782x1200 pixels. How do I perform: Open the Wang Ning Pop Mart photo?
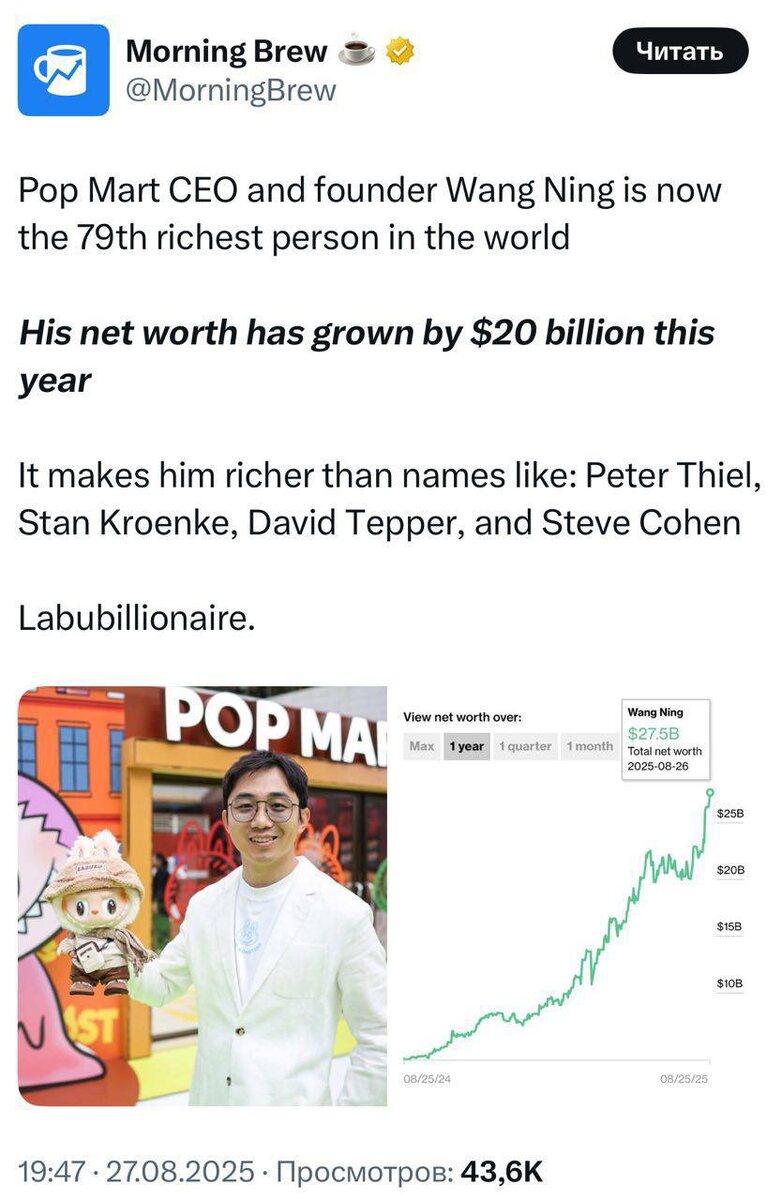point(202,895)
